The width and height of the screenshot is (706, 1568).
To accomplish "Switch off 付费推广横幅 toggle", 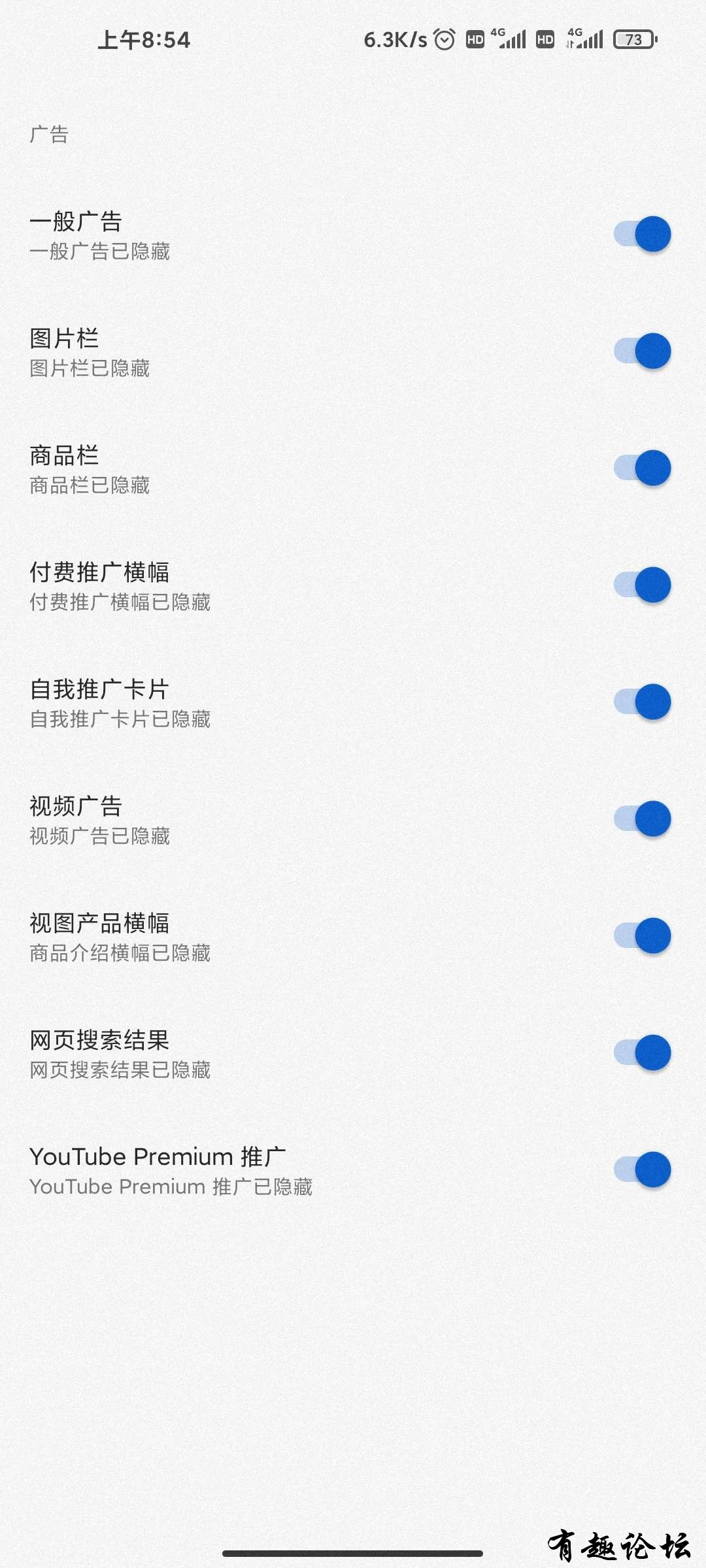I will (x=643, y=585).
